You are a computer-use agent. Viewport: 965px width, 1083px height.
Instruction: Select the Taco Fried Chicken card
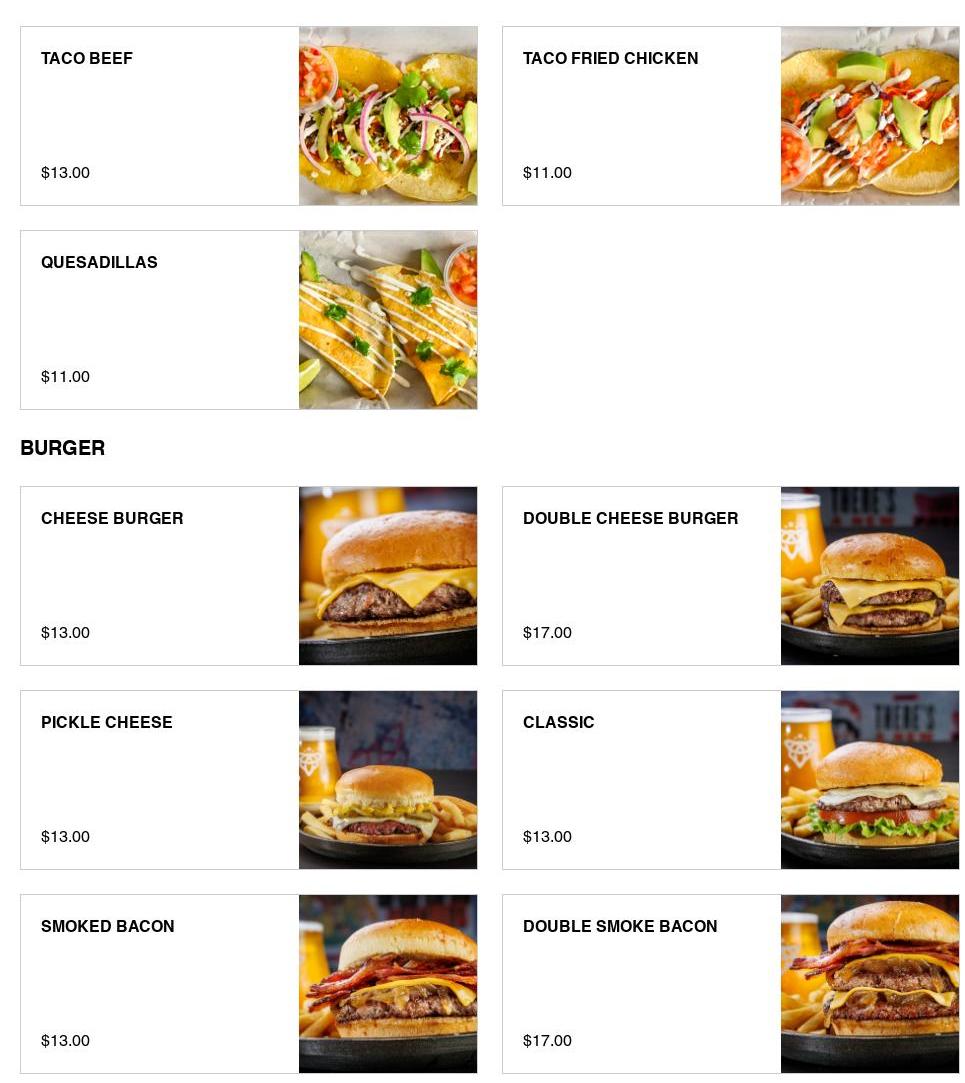click(x=730, y=116)
